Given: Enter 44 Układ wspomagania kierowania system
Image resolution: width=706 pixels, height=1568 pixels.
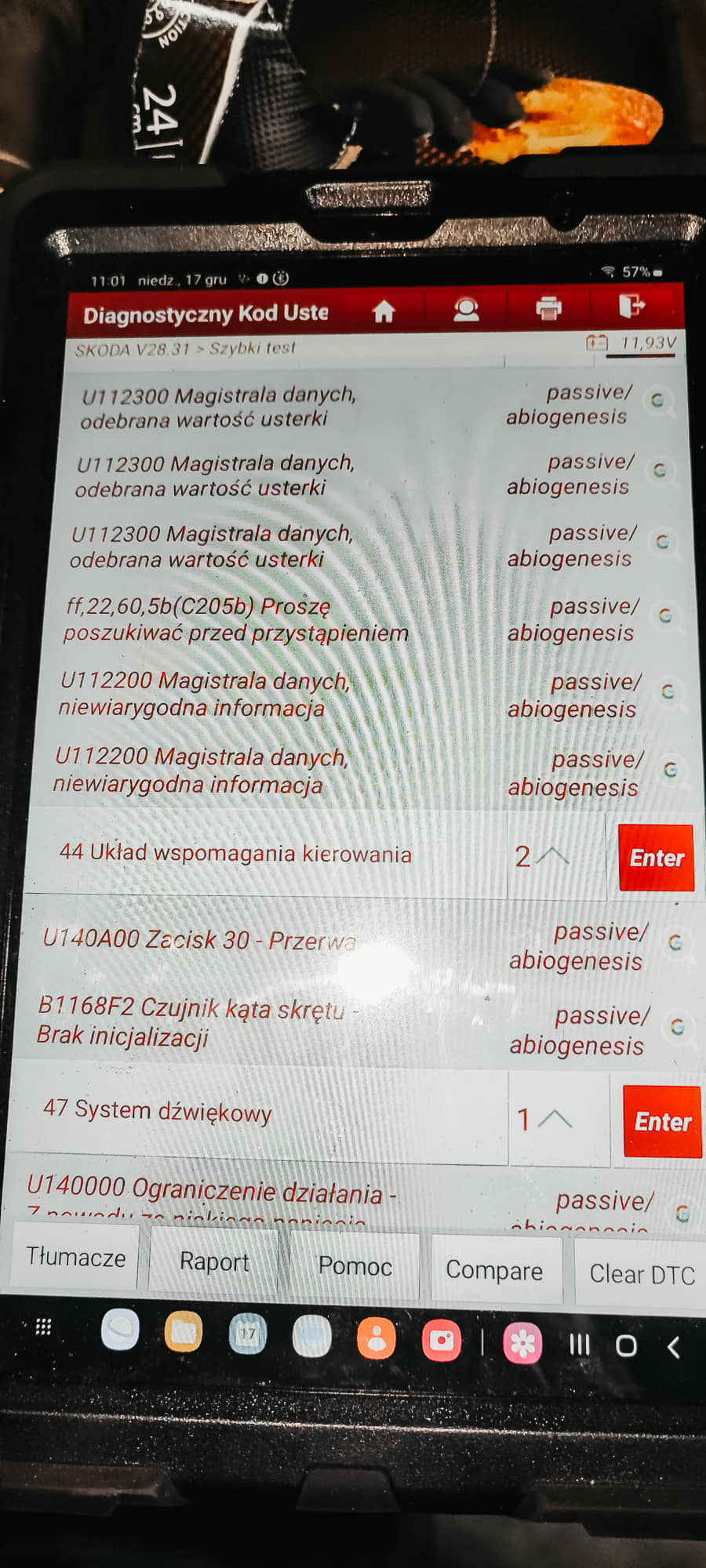Looking at the screenshot, I should pos(656,858).
